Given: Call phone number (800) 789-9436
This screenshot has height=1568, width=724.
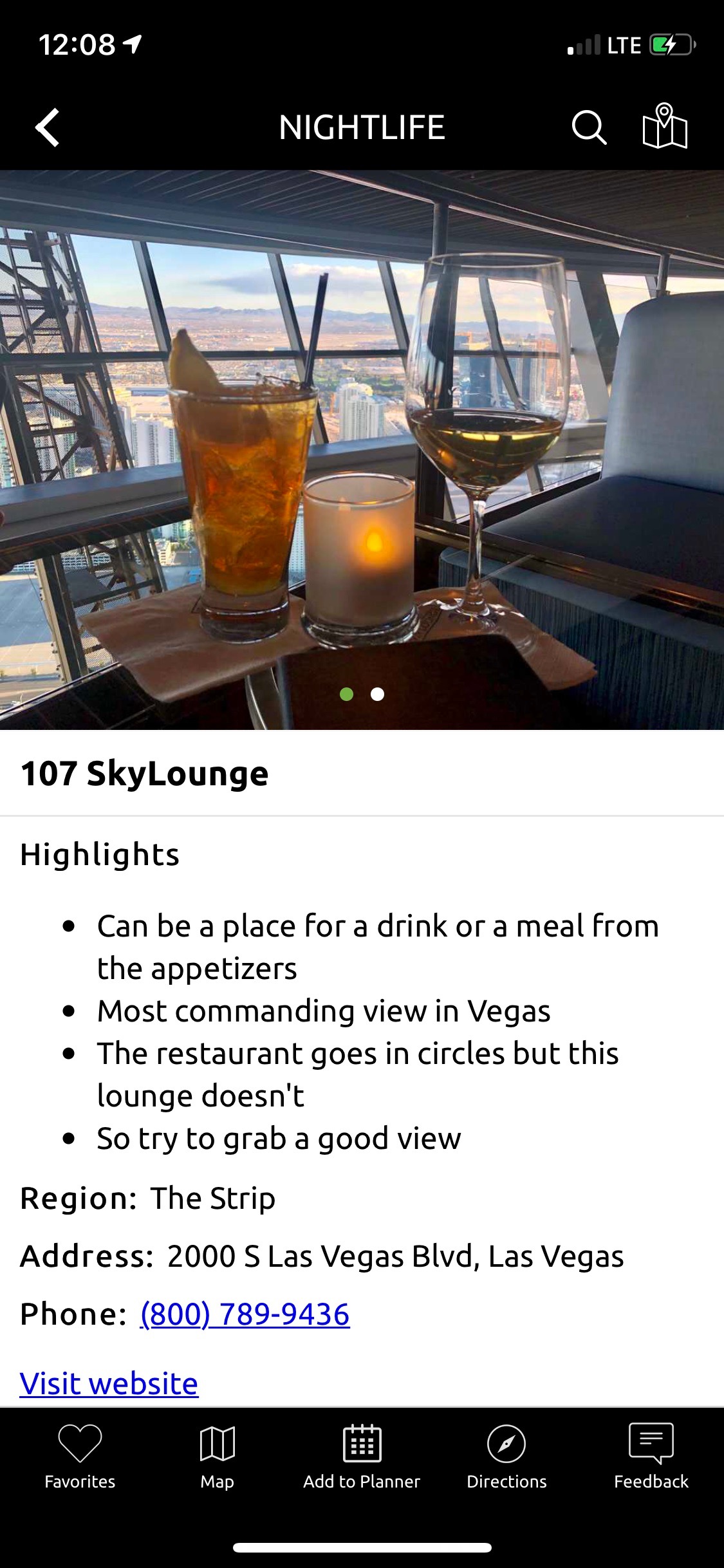Looking at the screenshot, I should 245,1314.
